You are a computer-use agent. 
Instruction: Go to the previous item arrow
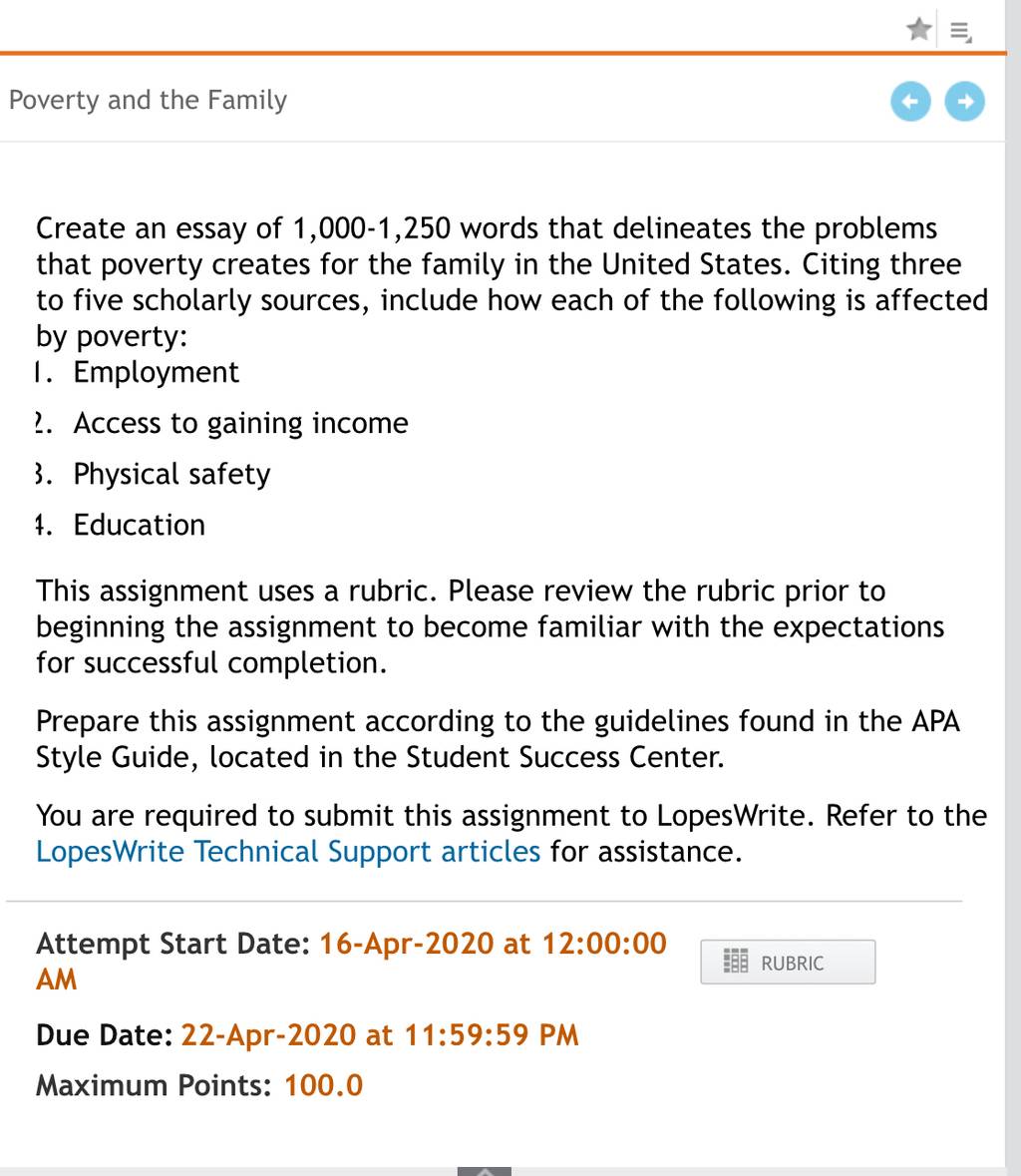tap(910, 102)
